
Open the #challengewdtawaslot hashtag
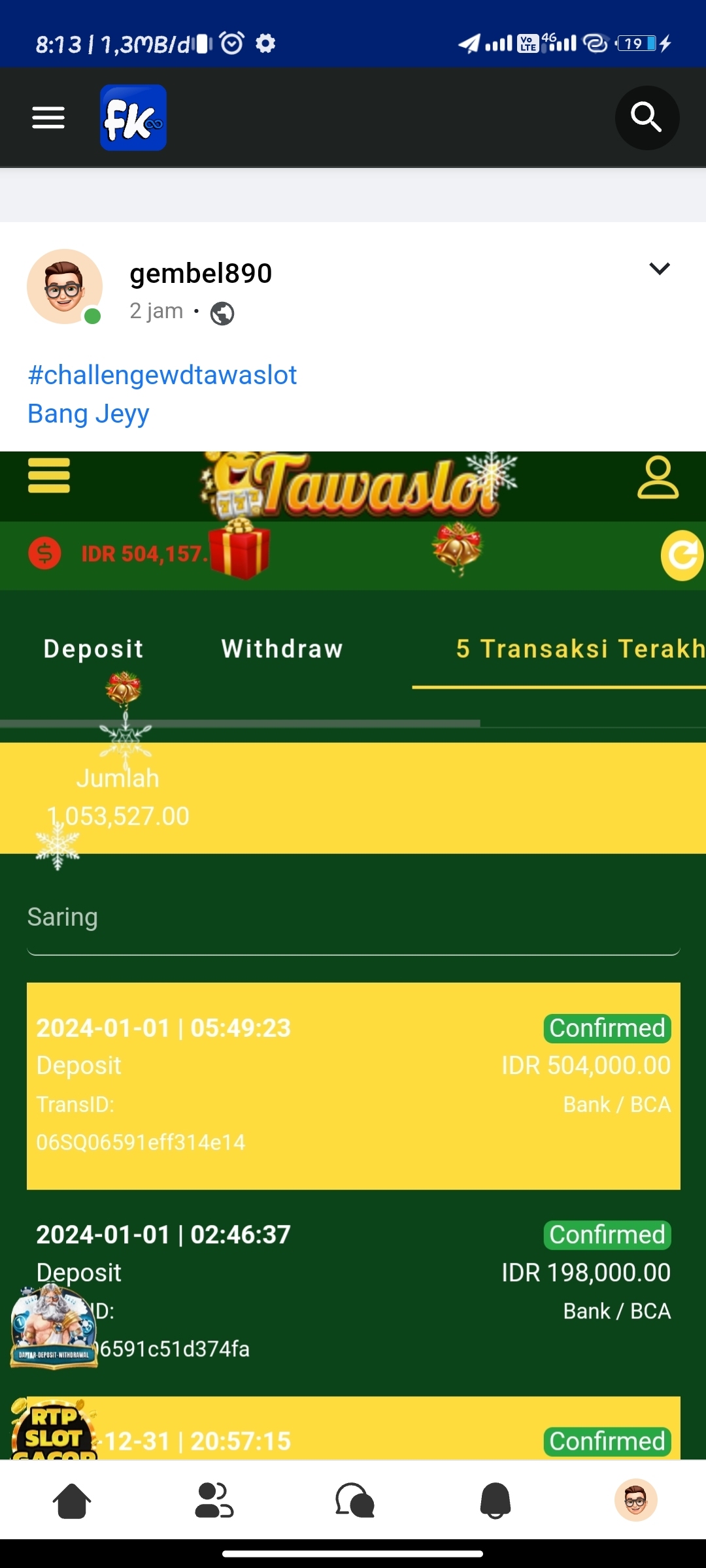click(162, 375)
